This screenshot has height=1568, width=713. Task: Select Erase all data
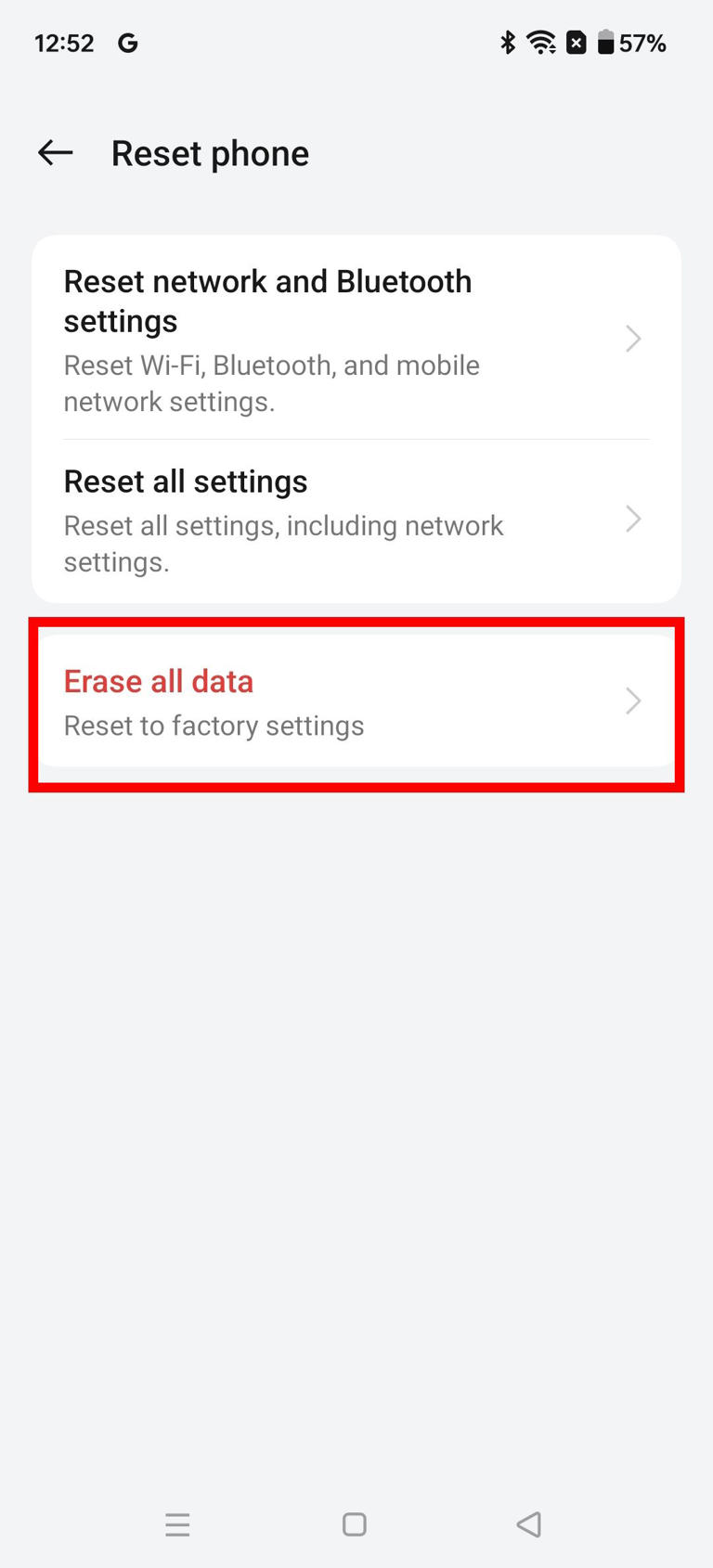(x=159, y=681)
